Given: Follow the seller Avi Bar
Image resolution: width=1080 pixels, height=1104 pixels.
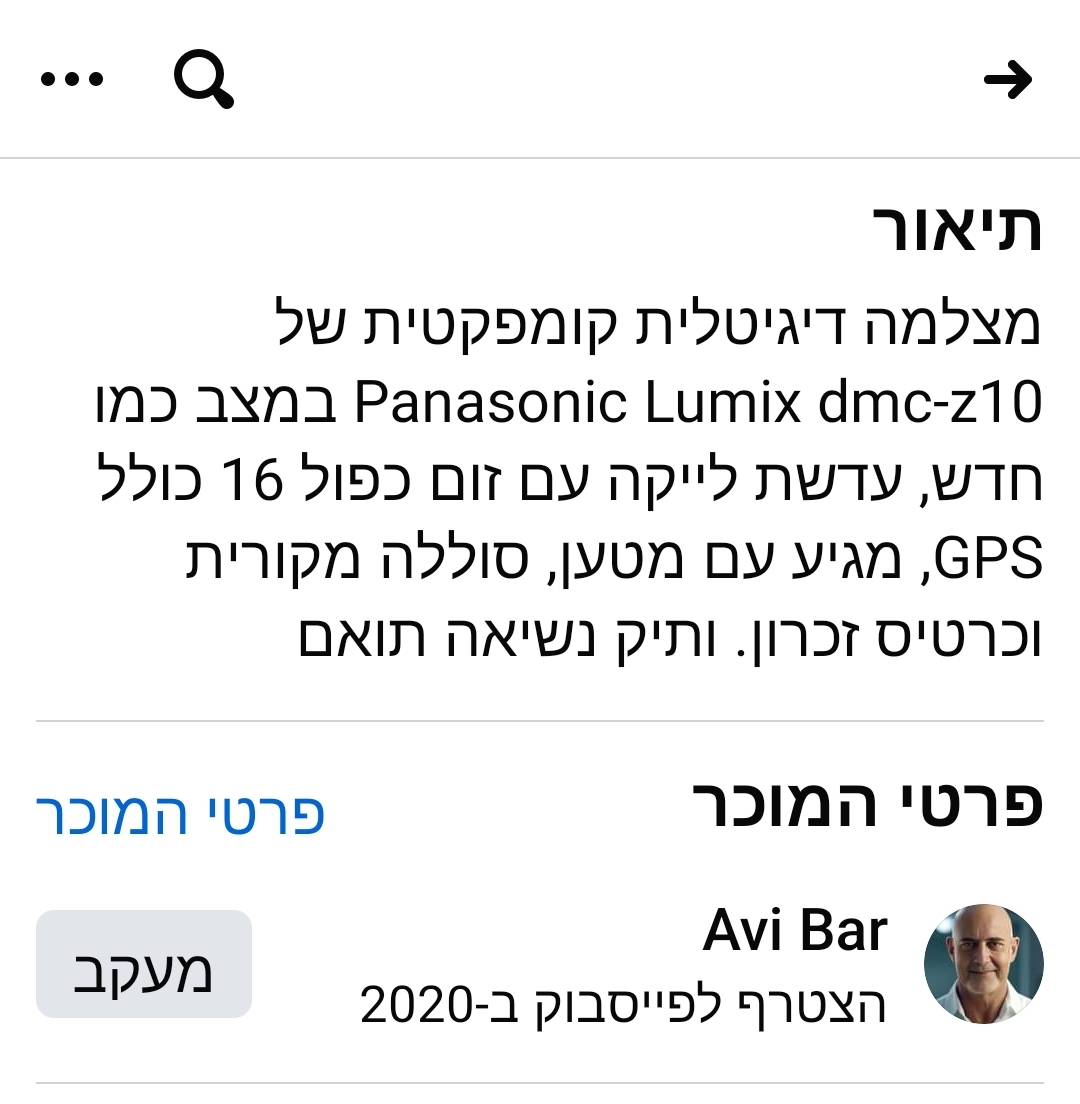Looking at the screenshot, I should [x=141, y=962].
